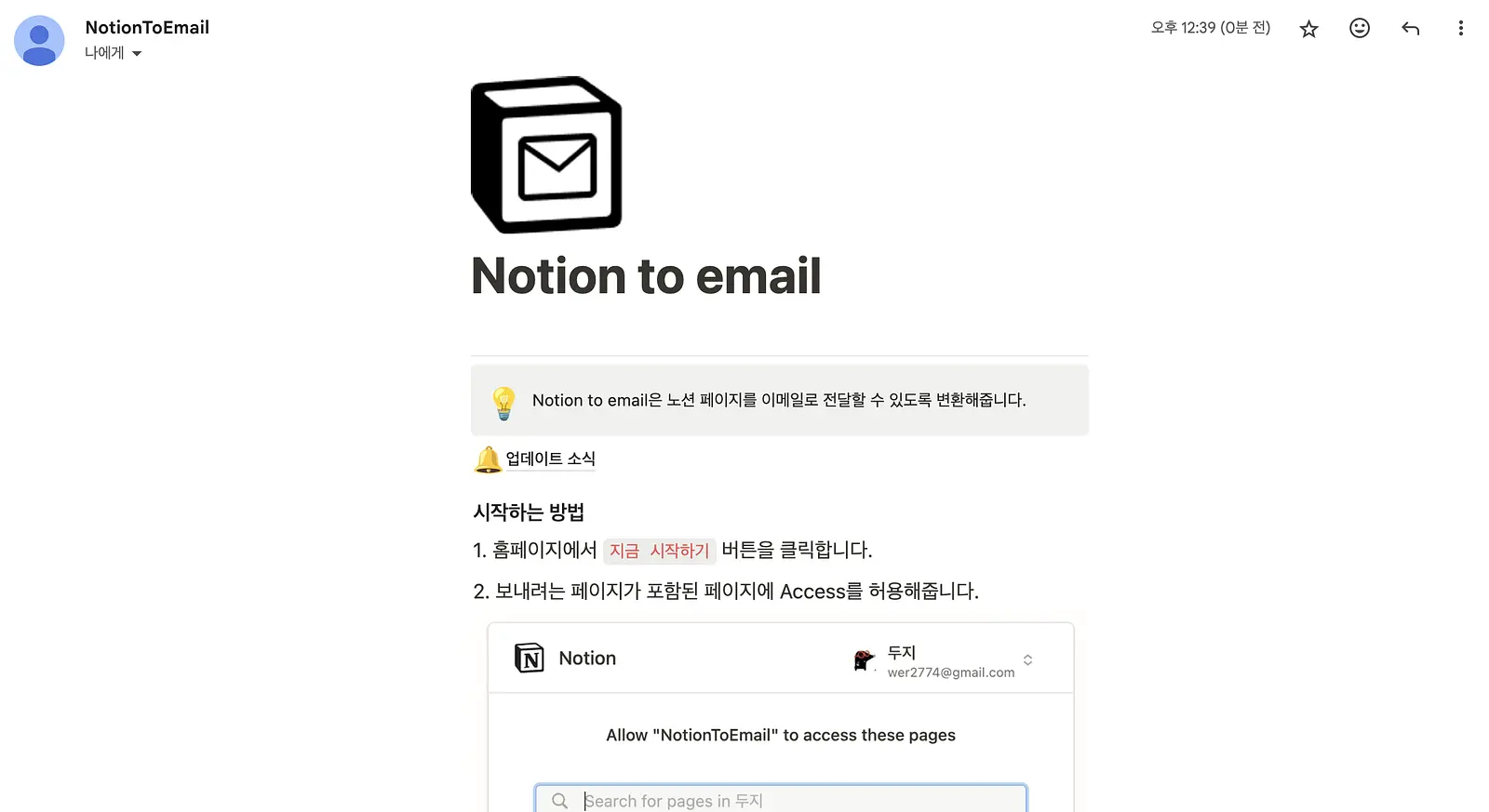Open the email's more options menu
1489x812 pixels.
click(1460, 28)
